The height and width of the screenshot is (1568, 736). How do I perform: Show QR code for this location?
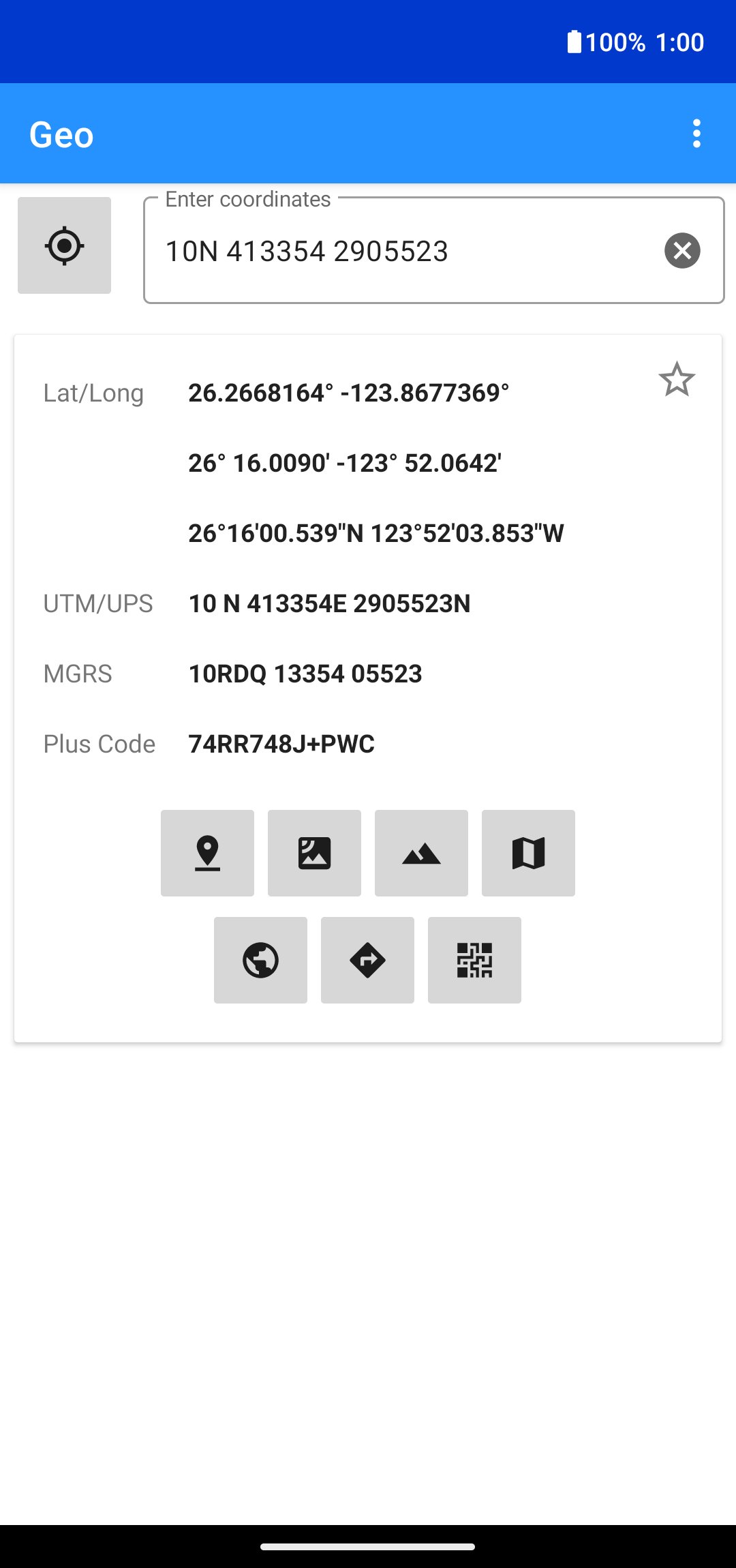click(x=474, y=960)
